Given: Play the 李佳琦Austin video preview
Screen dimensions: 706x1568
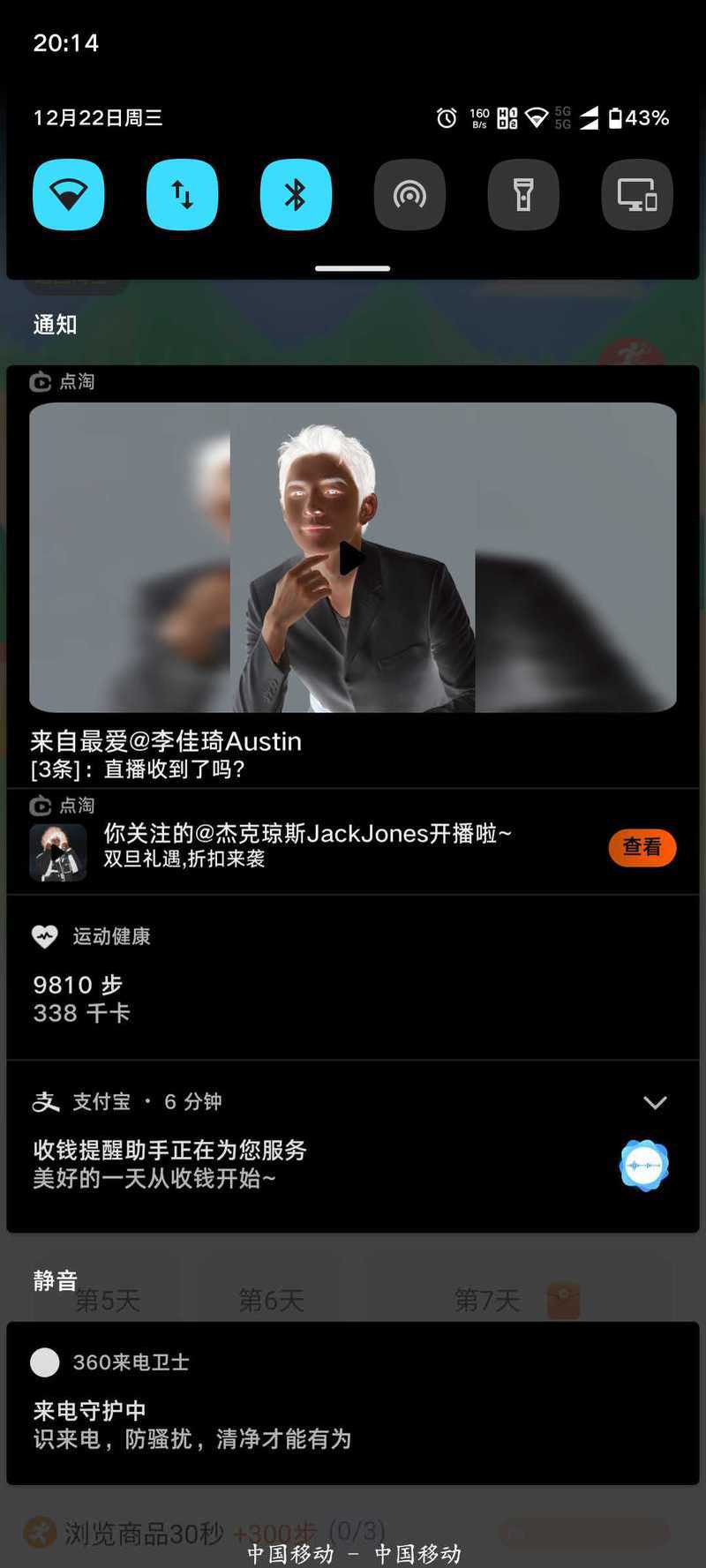Looking at the screenshot, I should pos(352,558).
